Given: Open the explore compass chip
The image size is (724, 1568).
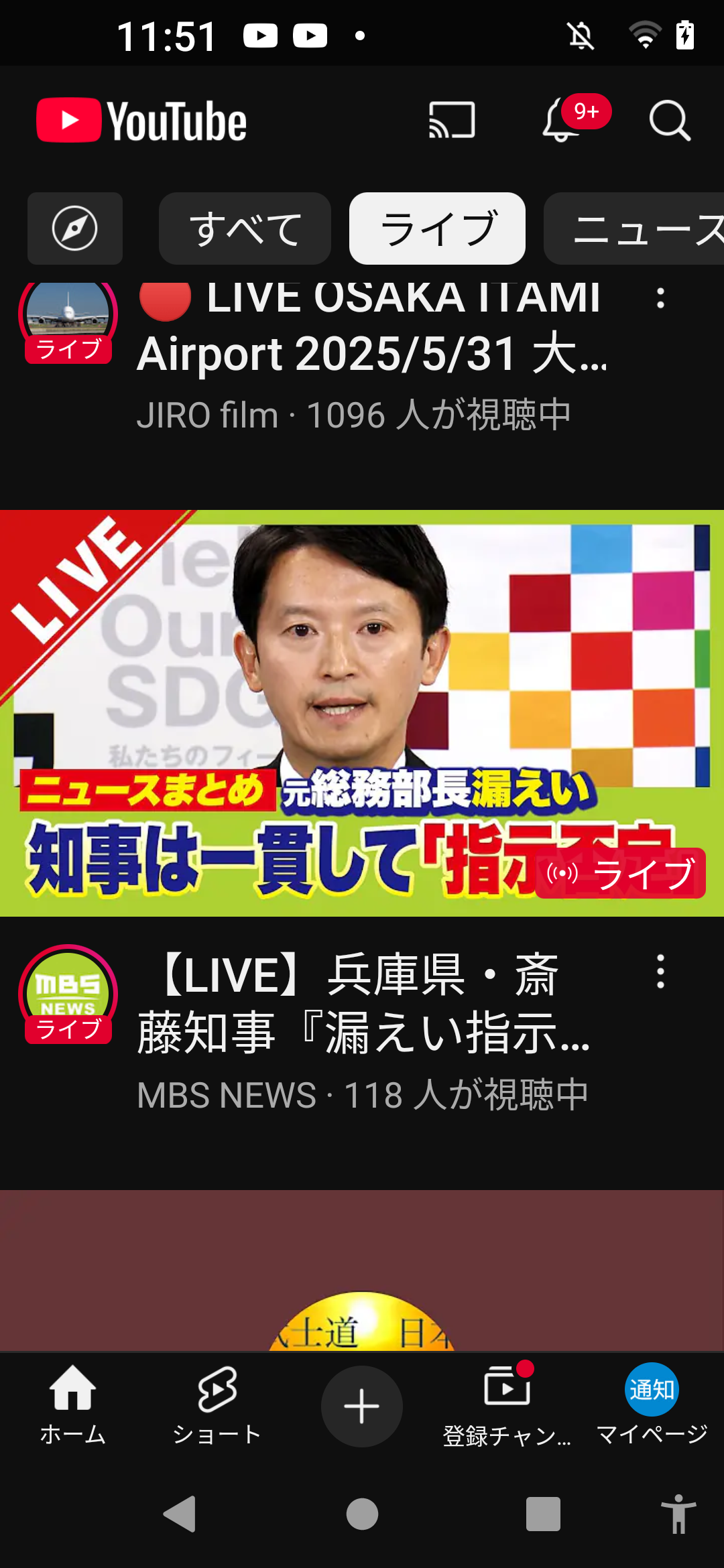Looking at the screenshot, I should 75,228.
